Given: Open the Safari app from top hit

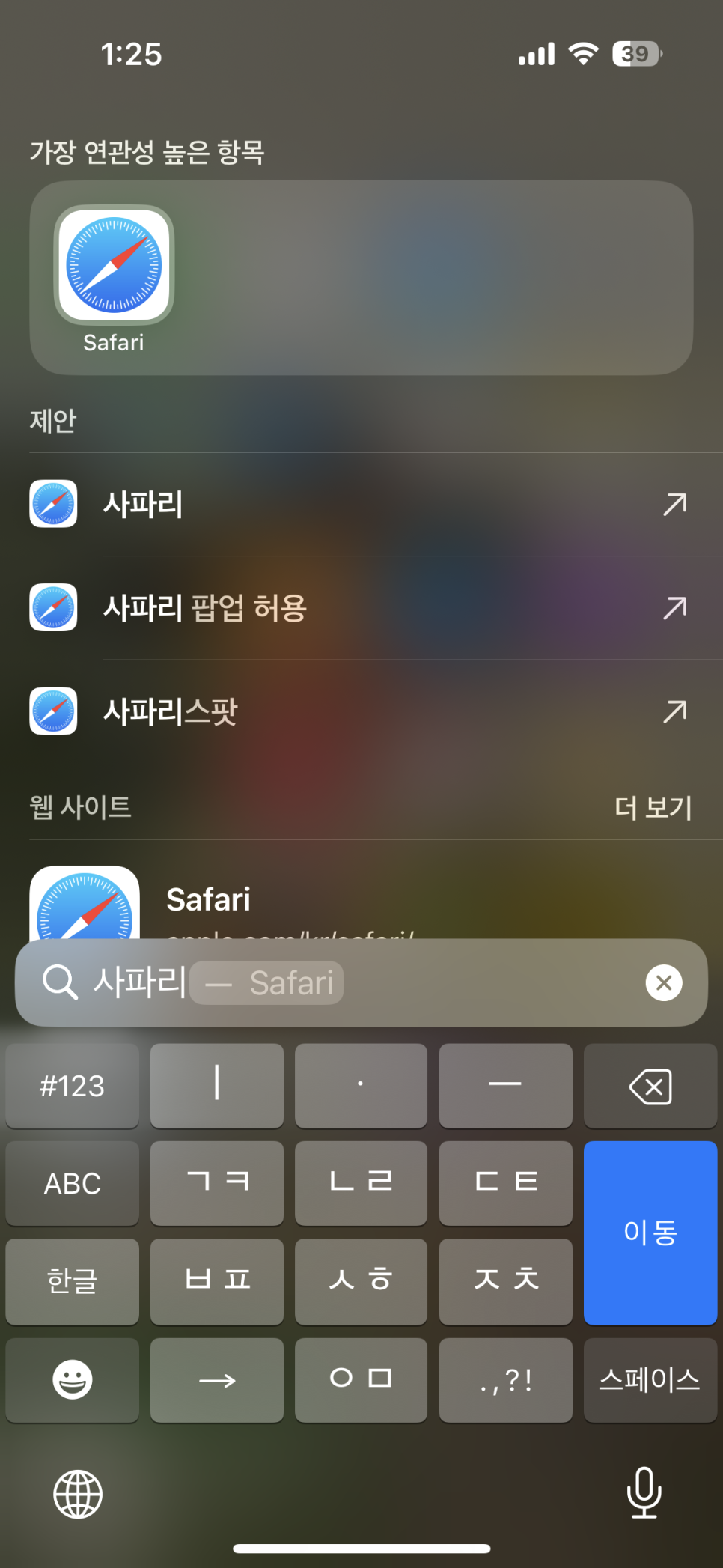Looking at the screenshot, I should coord(114,265).
